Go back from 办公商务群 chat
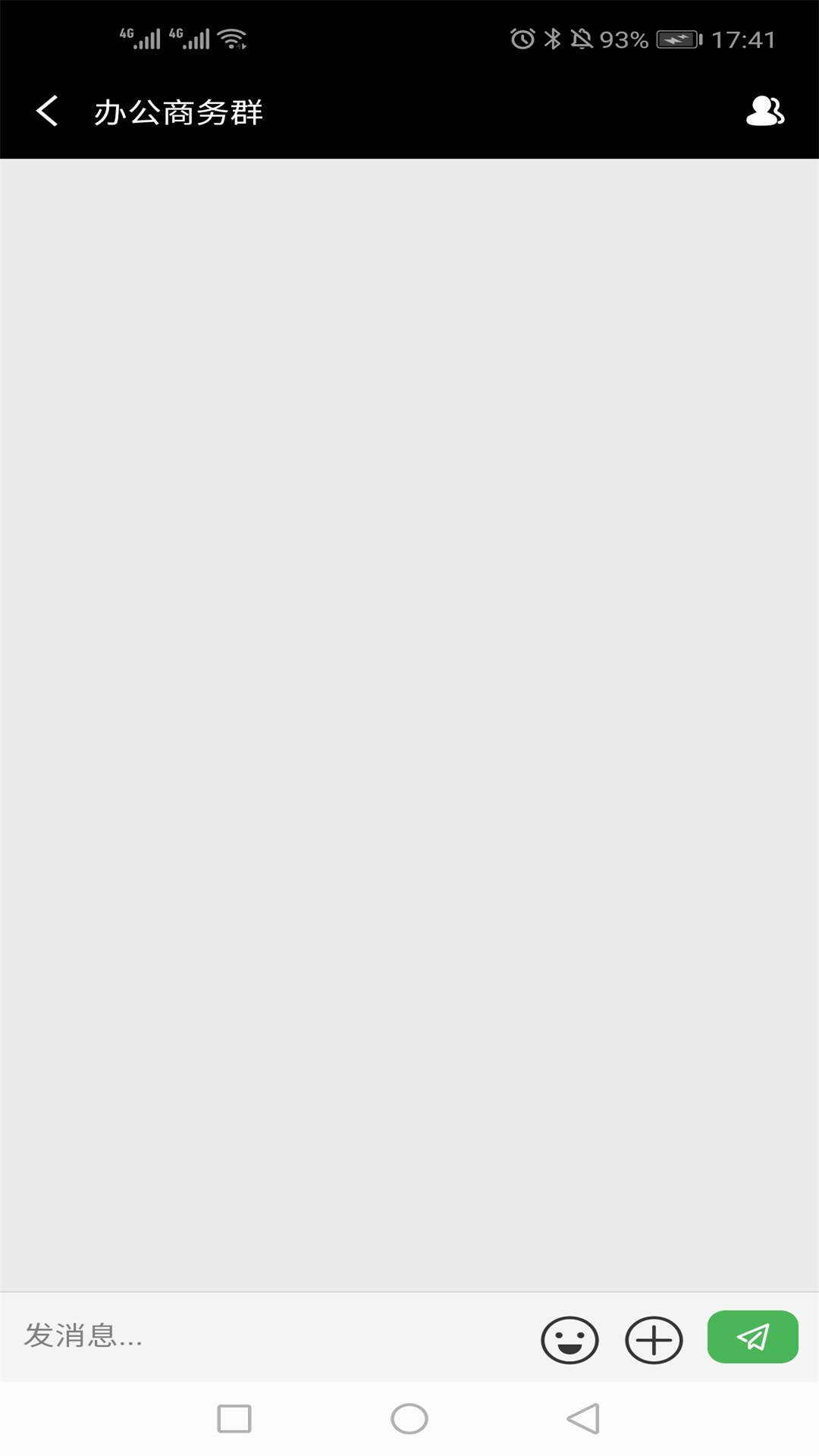 47,111
